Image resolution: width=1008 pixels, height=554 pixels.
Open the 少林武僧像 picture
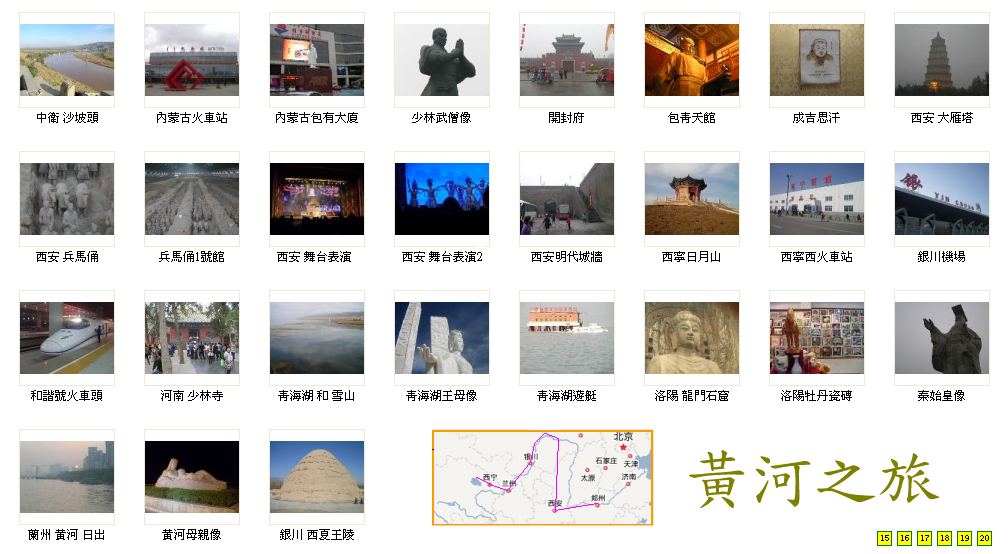point(442,60)
